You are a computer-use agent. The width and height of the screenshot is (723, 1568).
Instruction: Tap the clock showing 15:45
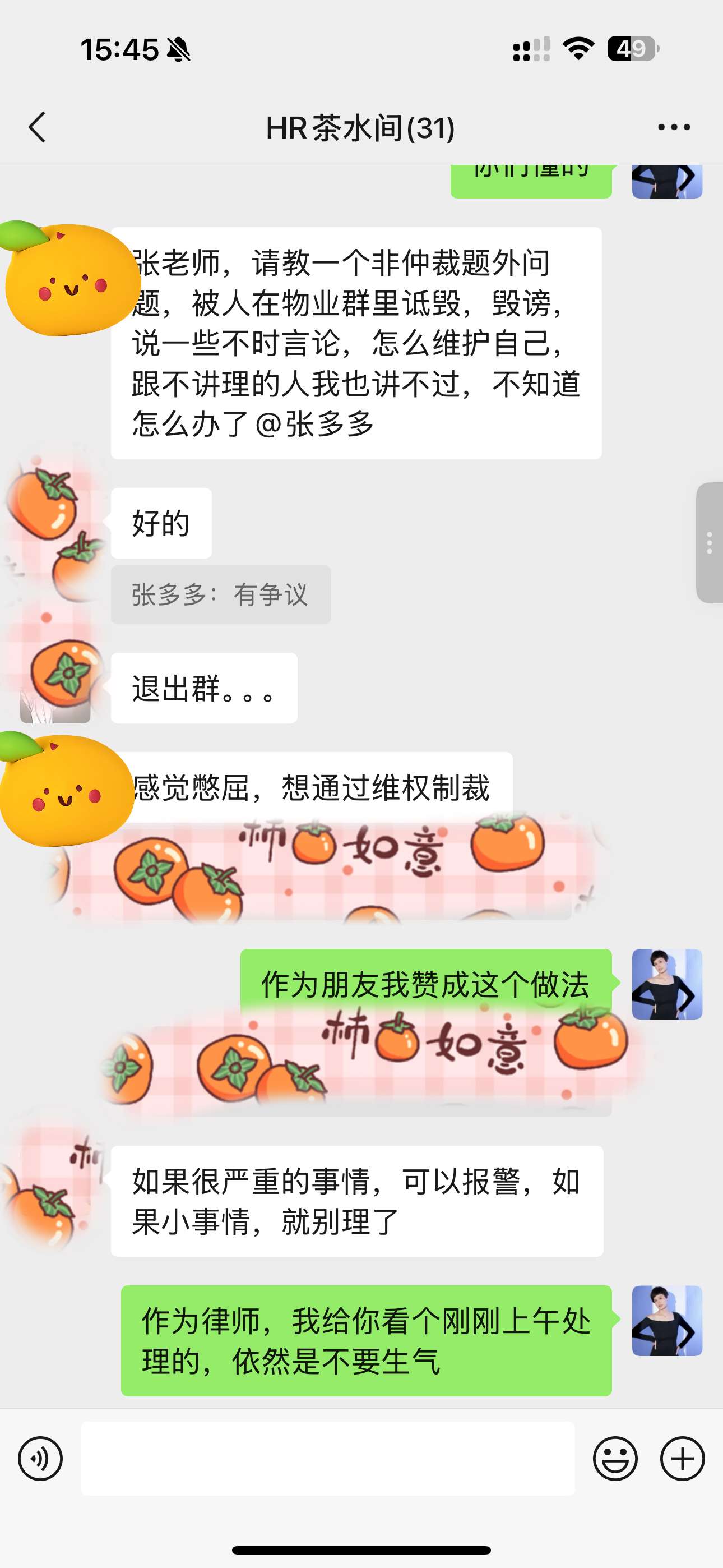[120, 50]
